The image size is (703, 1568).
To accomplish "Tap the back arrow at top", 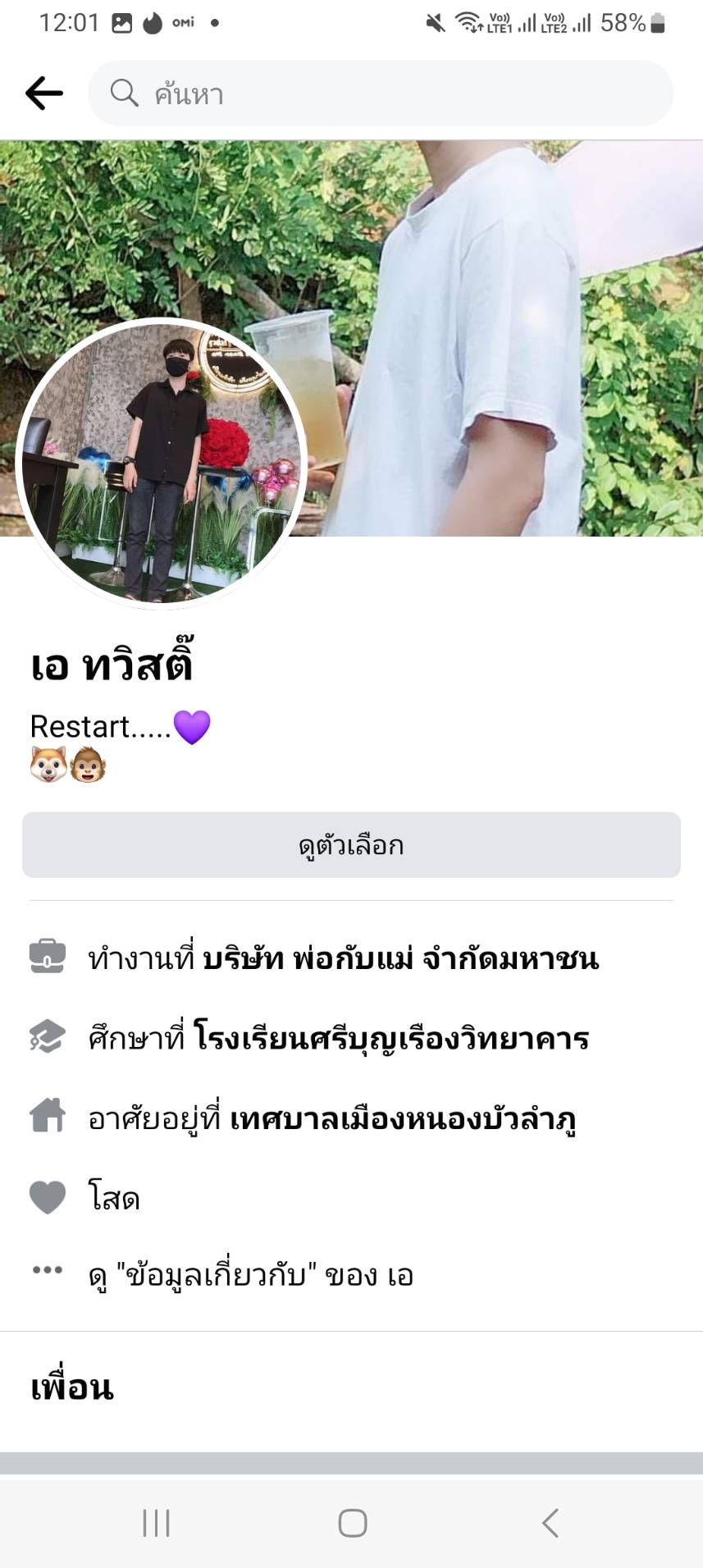I will tap(44, 94).
